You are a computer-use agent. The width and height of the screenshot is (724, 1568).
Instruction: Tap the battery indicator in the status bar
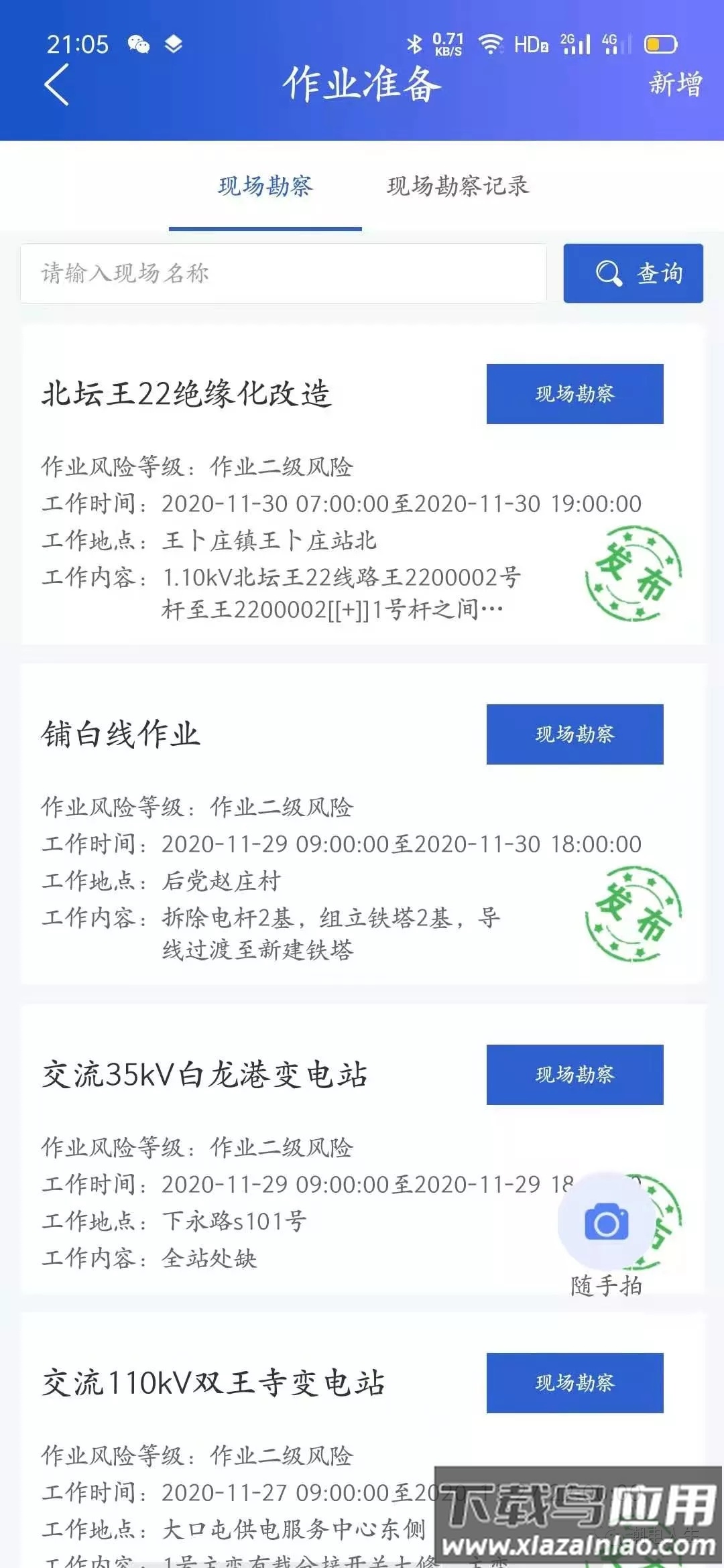660,44
